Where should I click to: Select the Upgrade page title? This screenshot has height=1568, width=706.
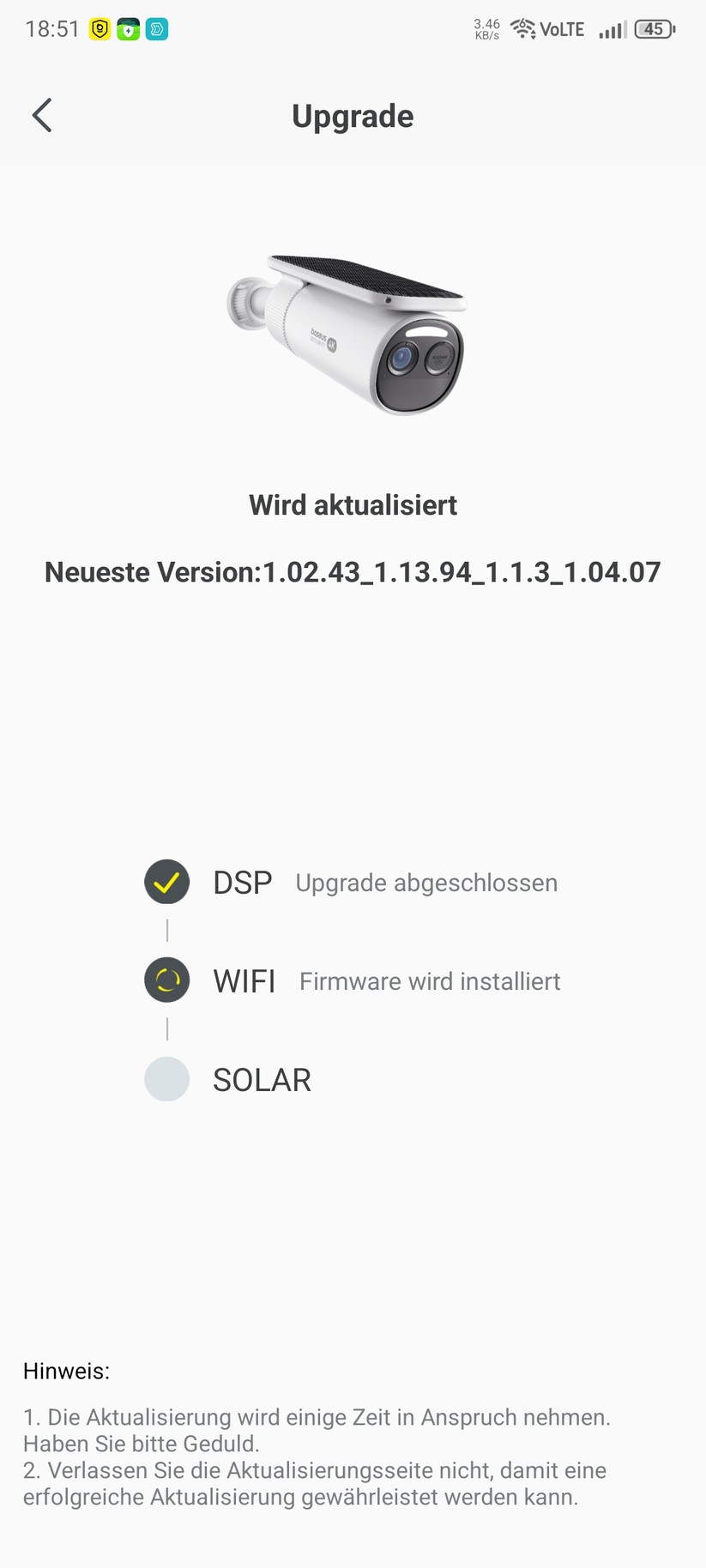pyautogui.click(x=353, y=116)
